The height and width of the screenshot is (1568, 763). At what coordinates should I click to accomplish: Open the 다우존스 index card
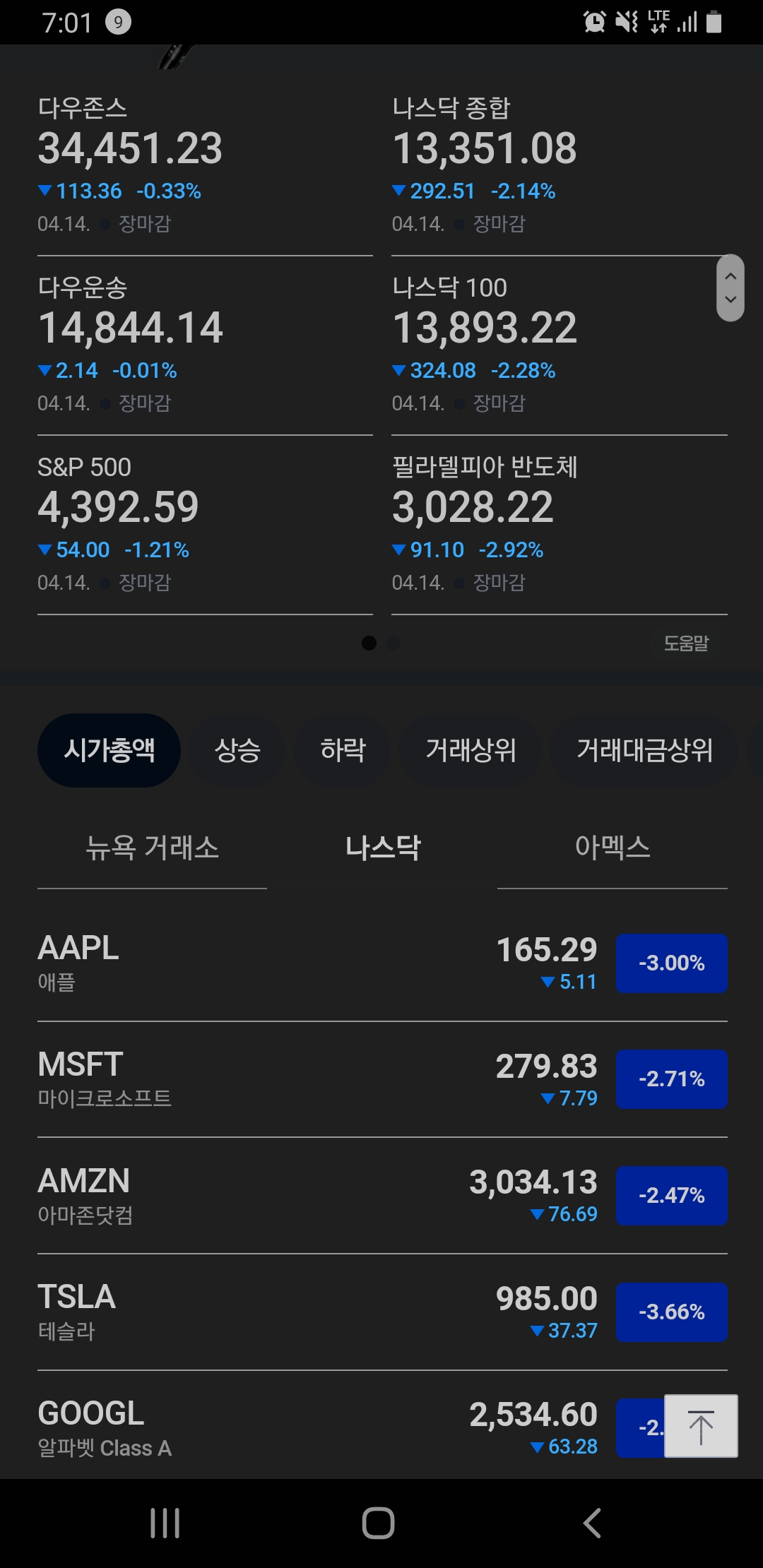[205, 166]
